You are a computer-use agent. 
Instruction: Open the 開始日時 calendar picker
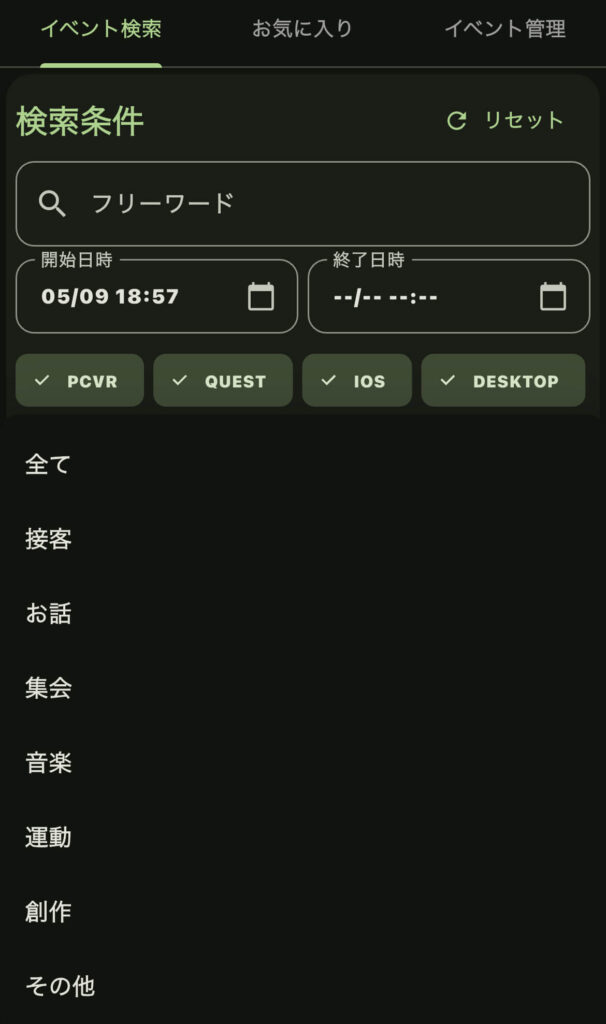[261, 296]
